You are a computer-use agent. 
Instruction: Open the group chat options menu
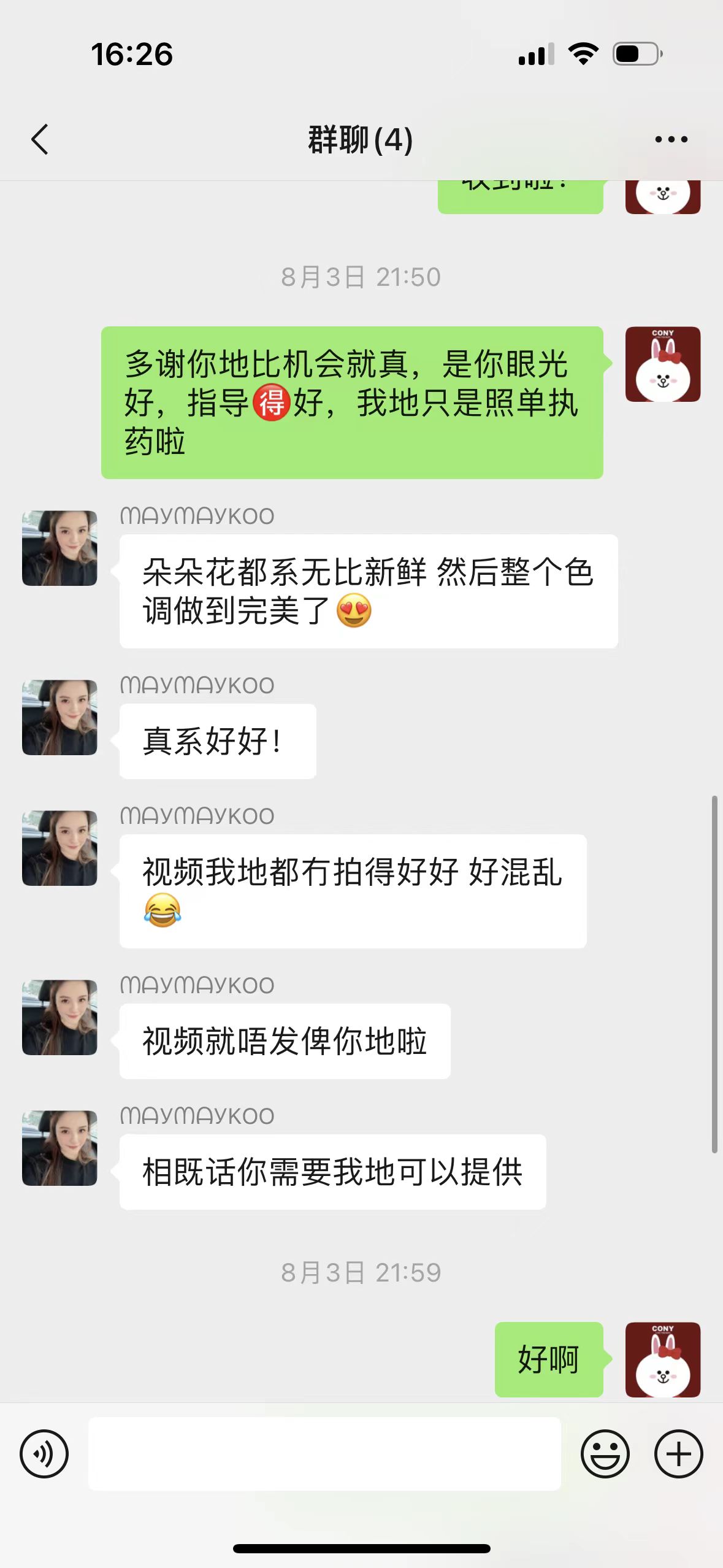(671, 140)
